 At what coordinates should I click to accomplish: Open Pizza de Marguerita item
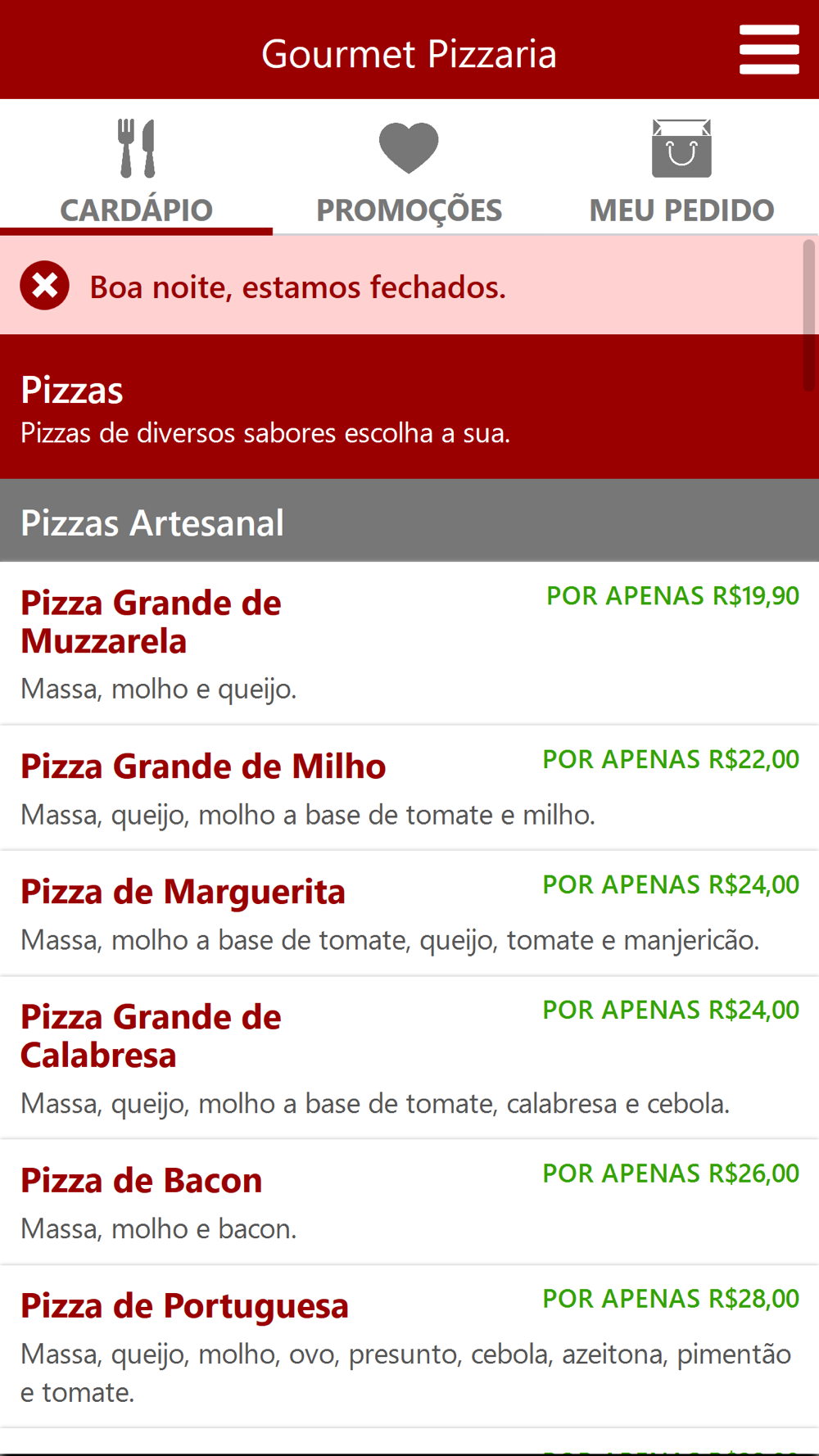[409, 913]
